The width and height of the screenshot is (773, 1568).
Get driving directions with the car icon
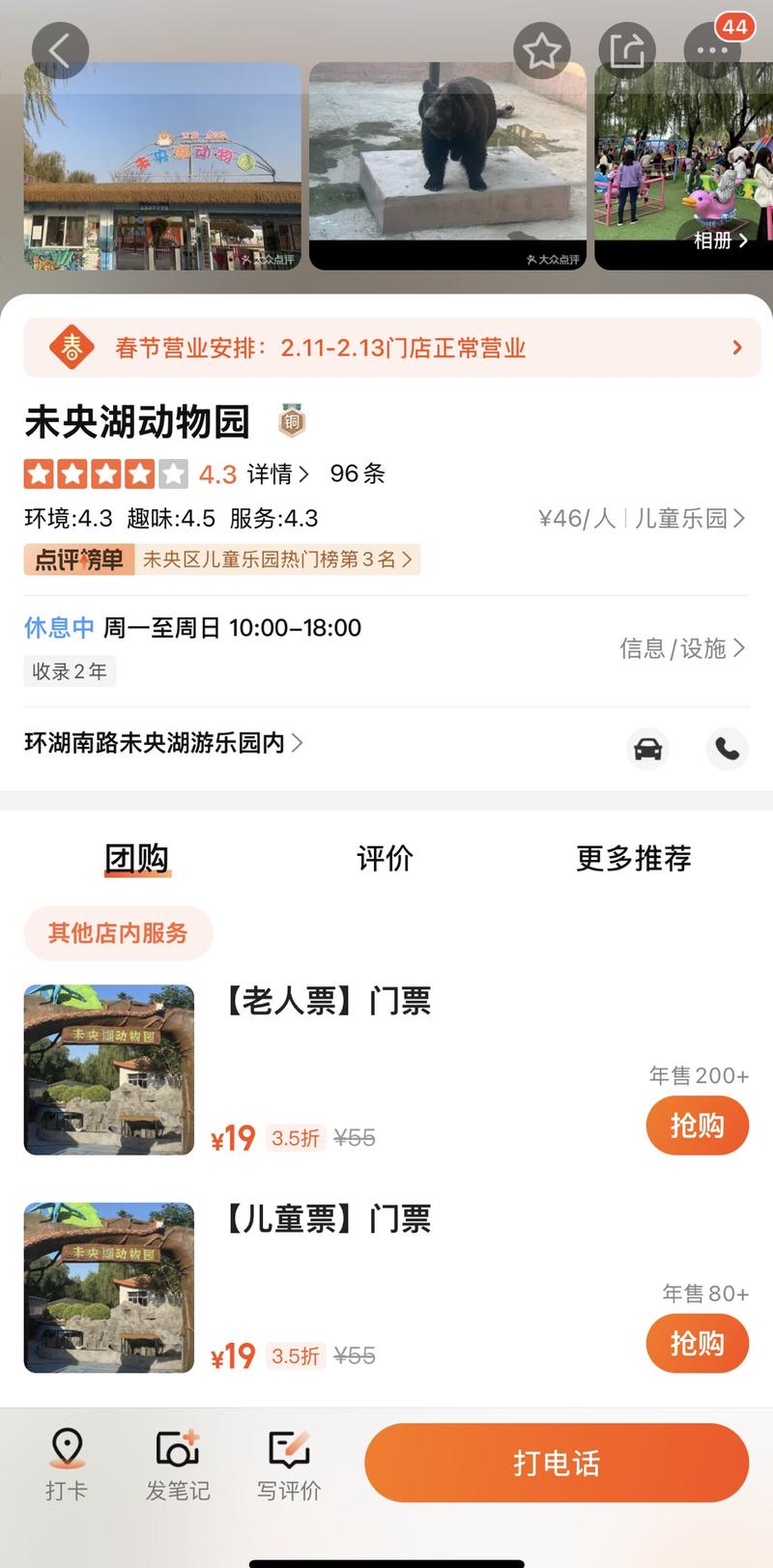(x=647, y=749)
